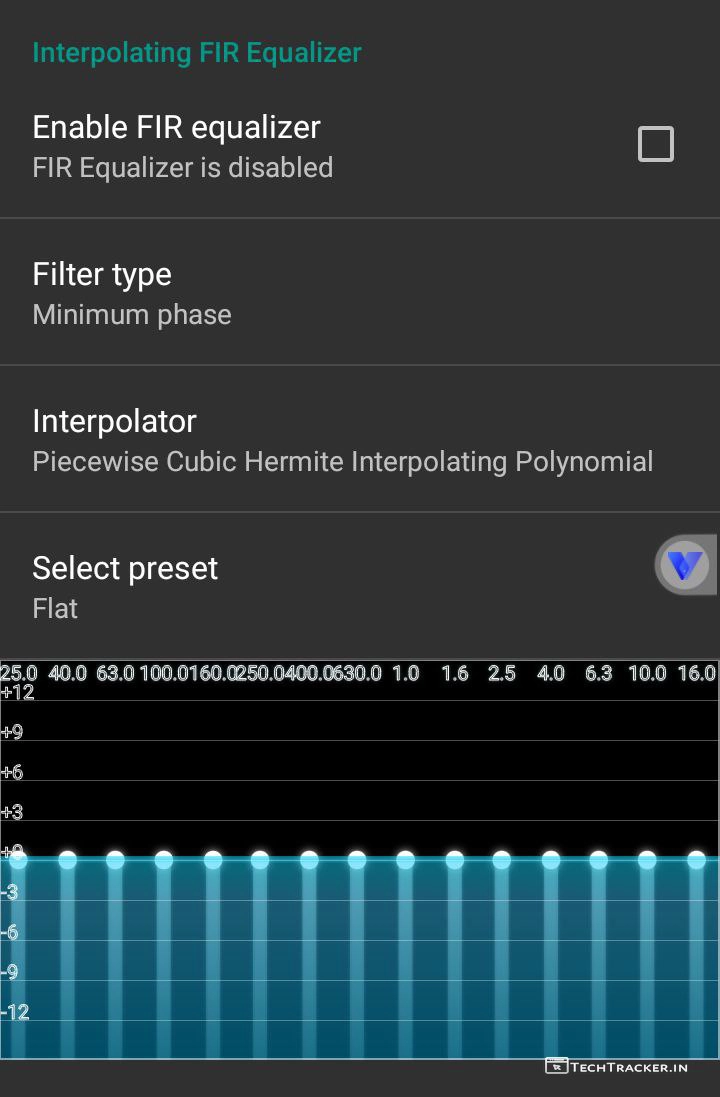Tap the floating blue V bubble
The width and height of the screenshot is (720, 1097).
pyautogui.click(x=685, y=566)
